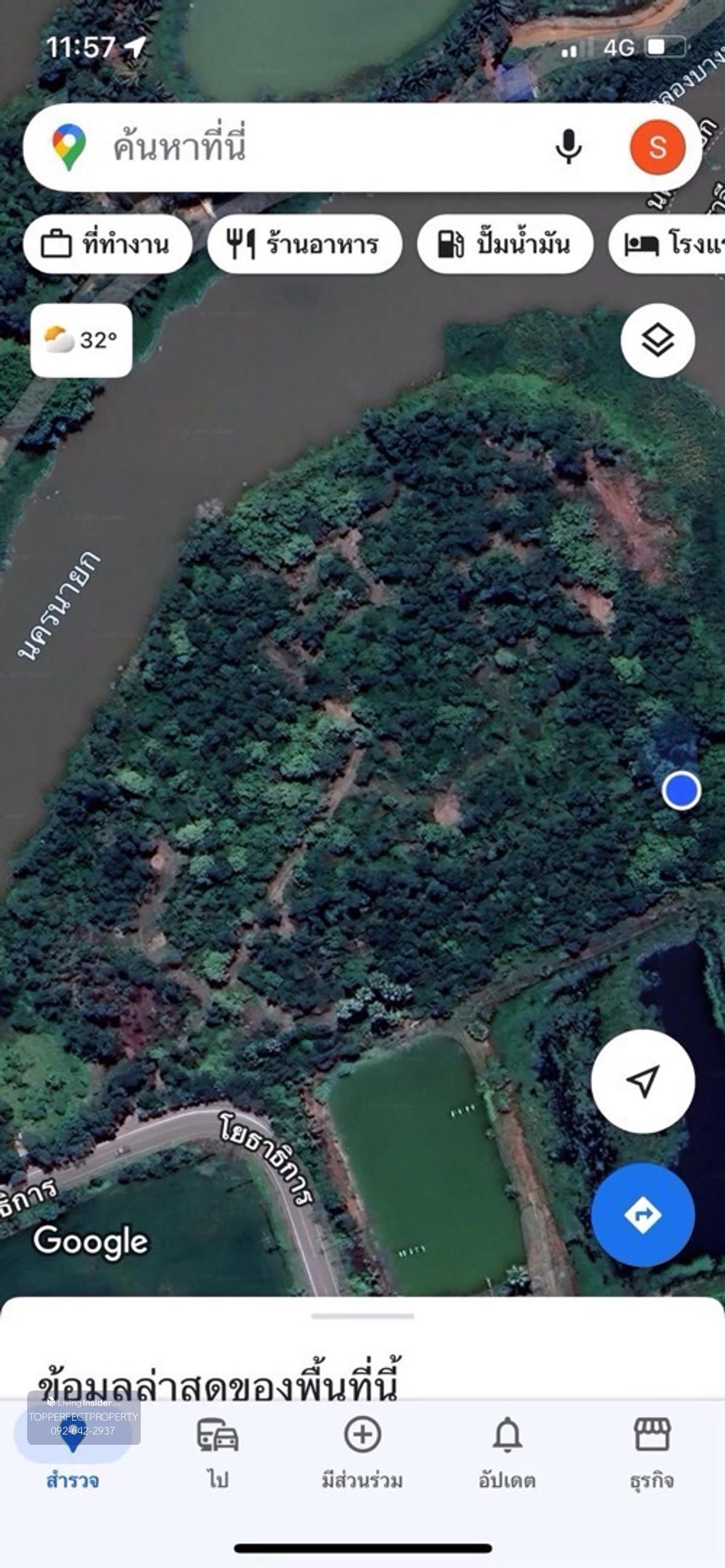The width and height of the screenshot is (725, 1568).
Task: Center map on my location
Action: (x=643, y=1081)
